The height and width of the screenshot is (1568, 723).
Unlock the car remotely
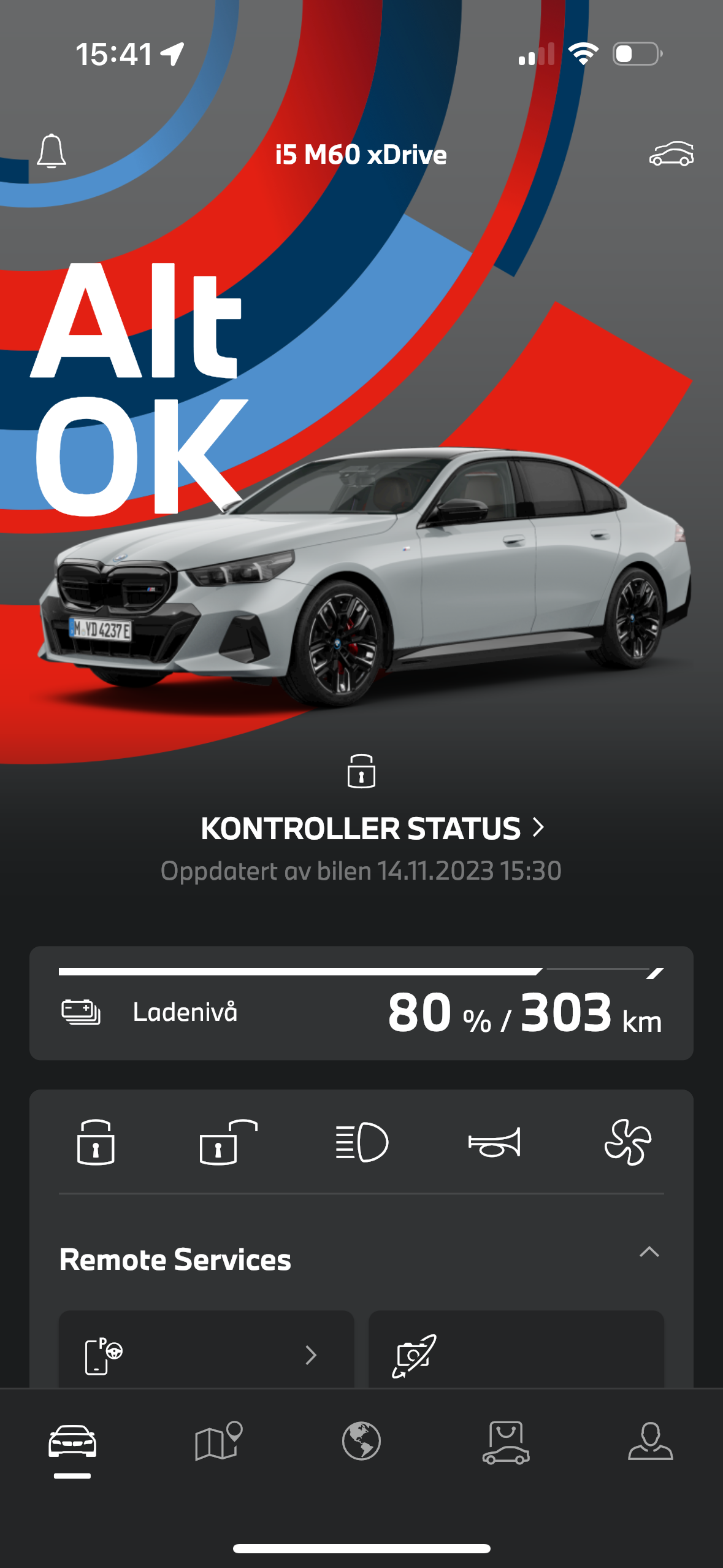(228, 1142)
